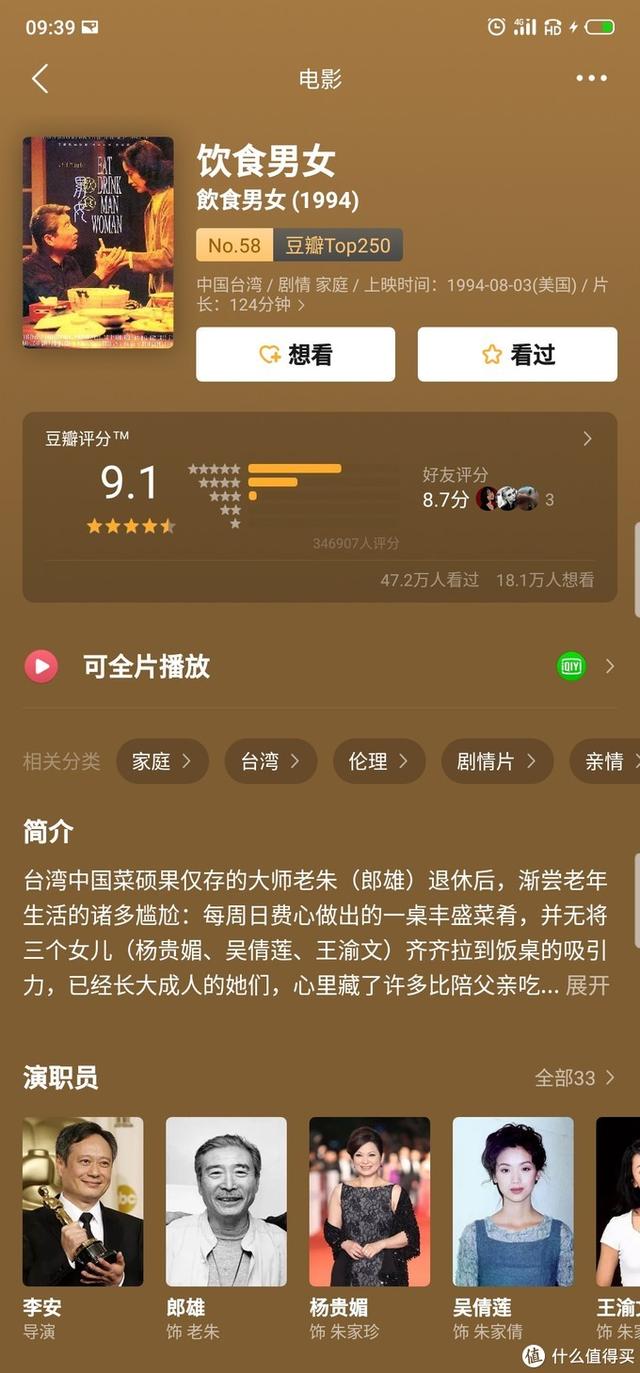Open the 豆瓣评分 rating details card
Viewport: 640px width, 1373px height.
click(320, 507)
